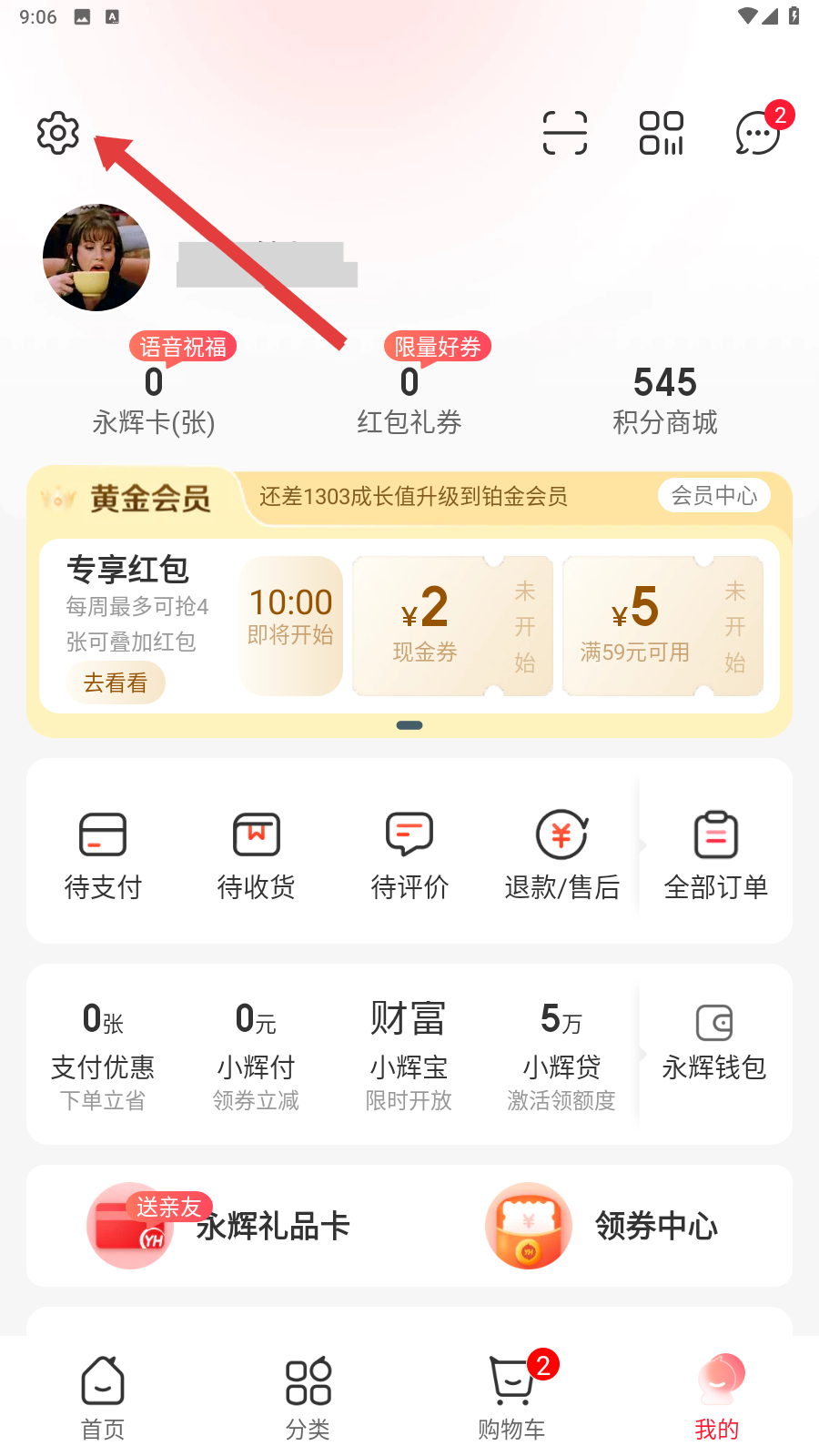819x1456 pixels.
Task: Open 永辉钱包 wallet
Action: pyautogui.click(x=714, y=1044)
